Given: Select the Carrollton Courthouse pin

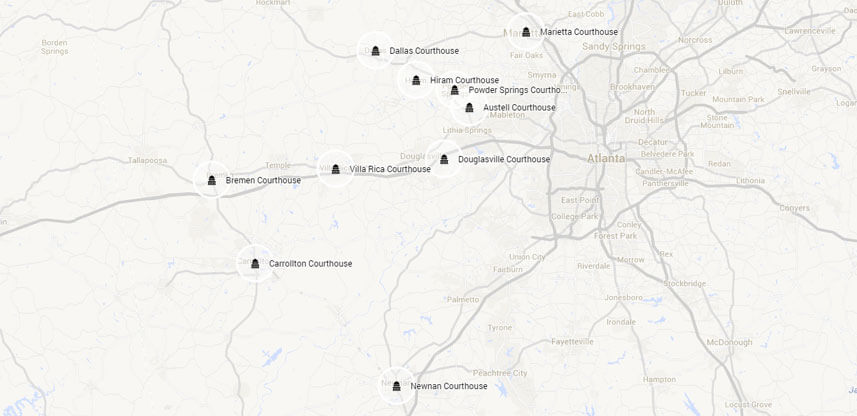Looking at the screenshot, I should tap(255, 264).
